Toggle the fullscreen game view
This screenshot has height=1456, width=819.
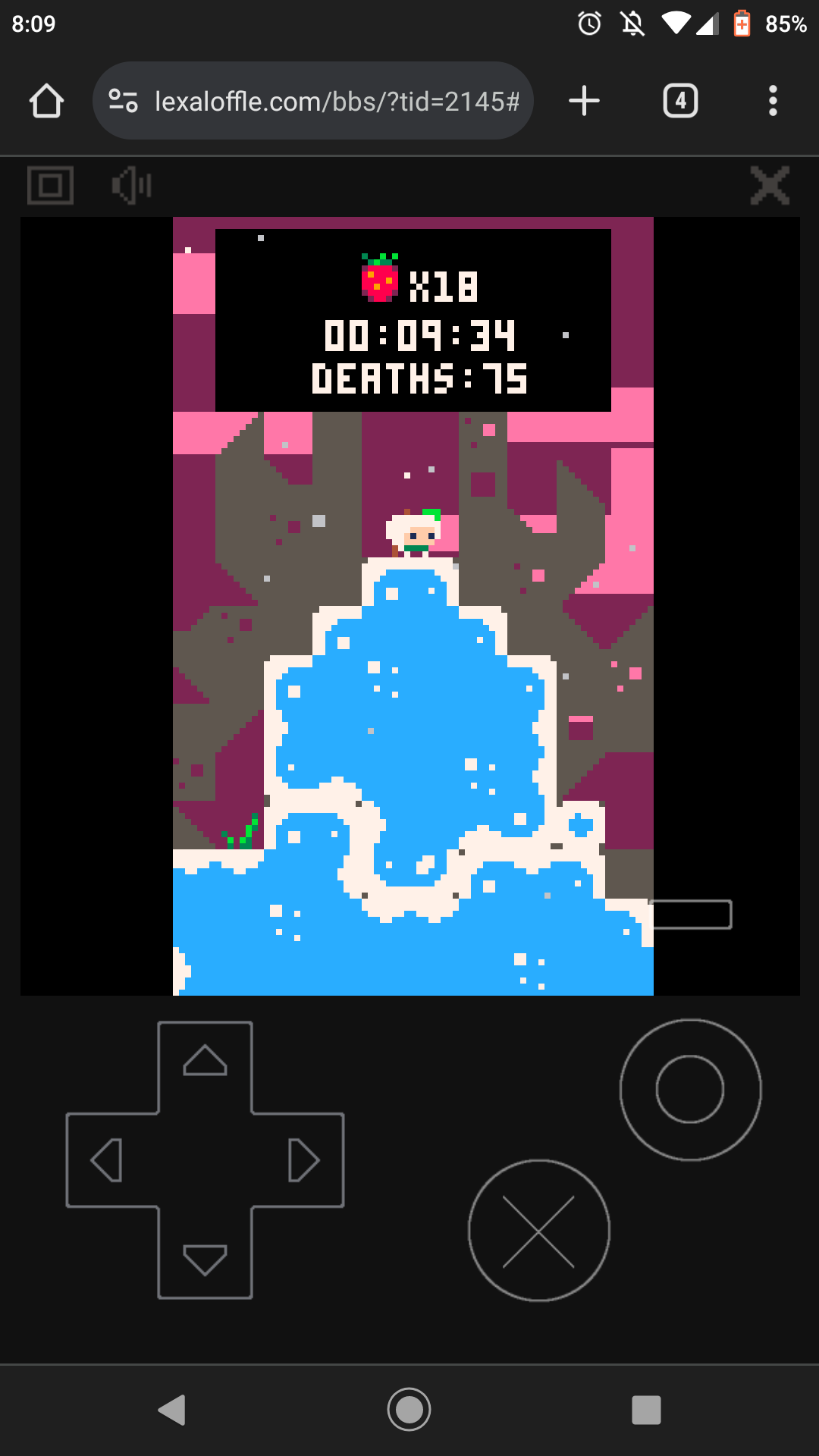pos(50,185)
